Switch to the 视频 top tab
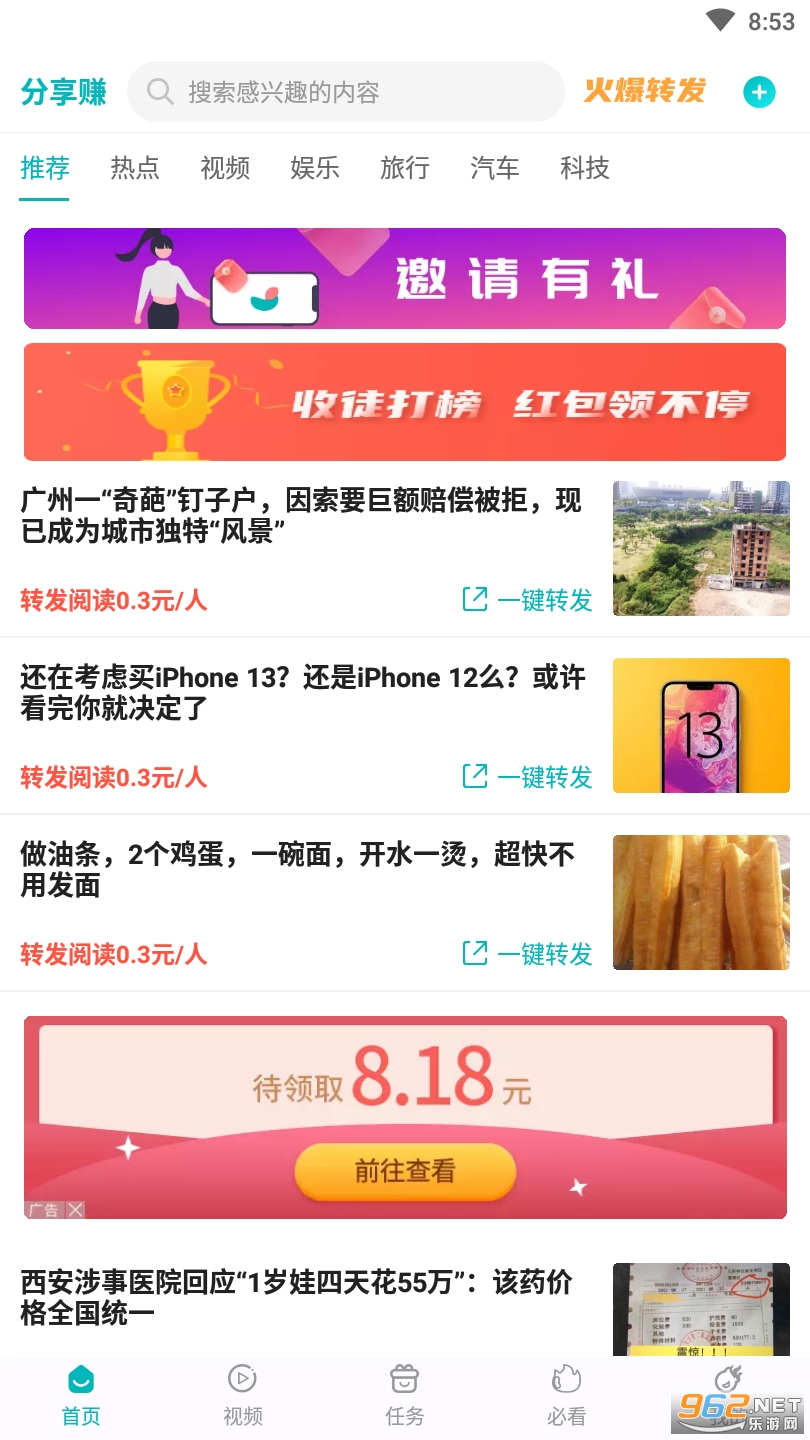 pyautogui.click(x=225, y=168)
